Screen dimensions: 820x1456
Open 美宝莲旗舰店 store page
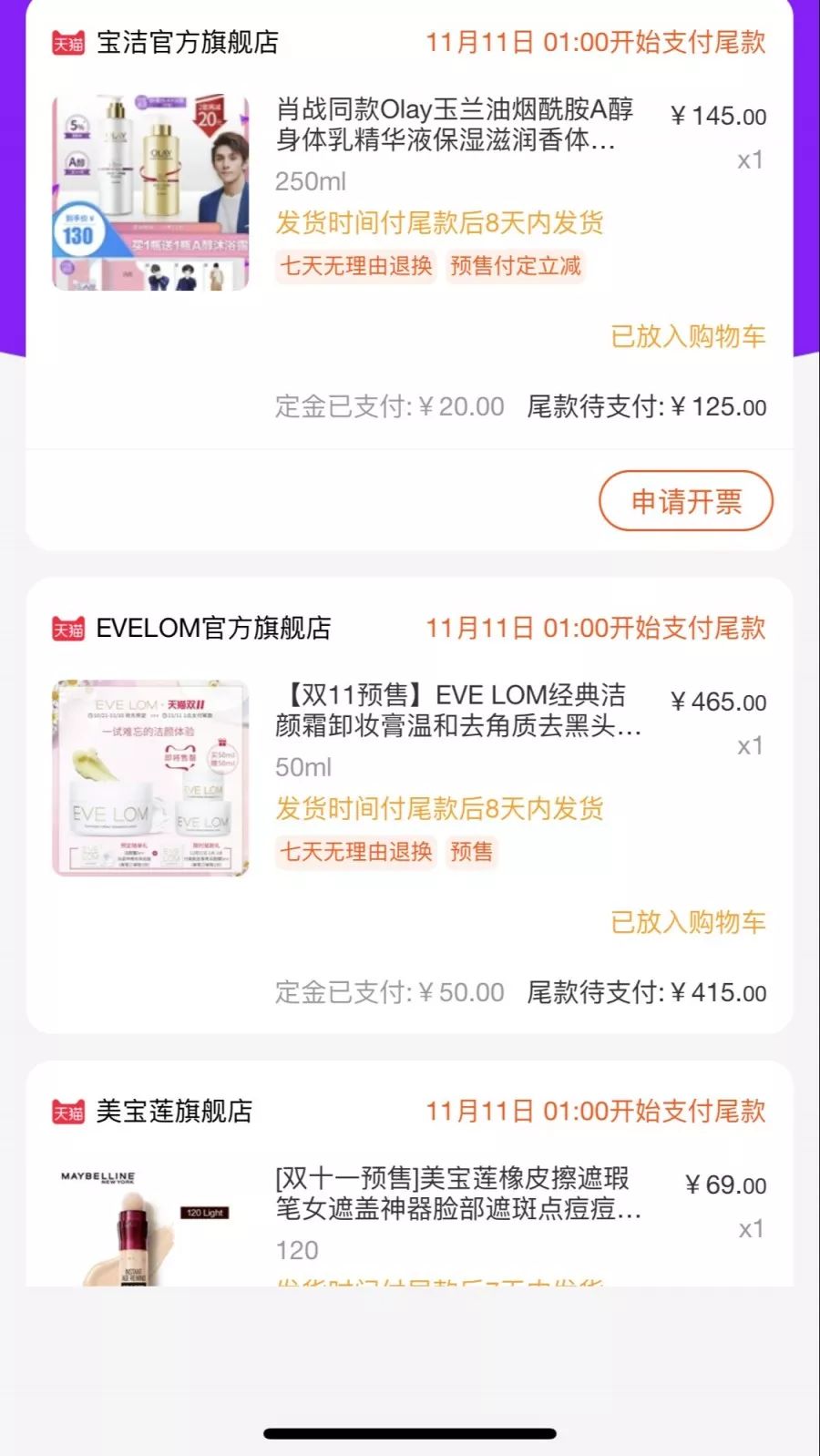click(173, 1112)
